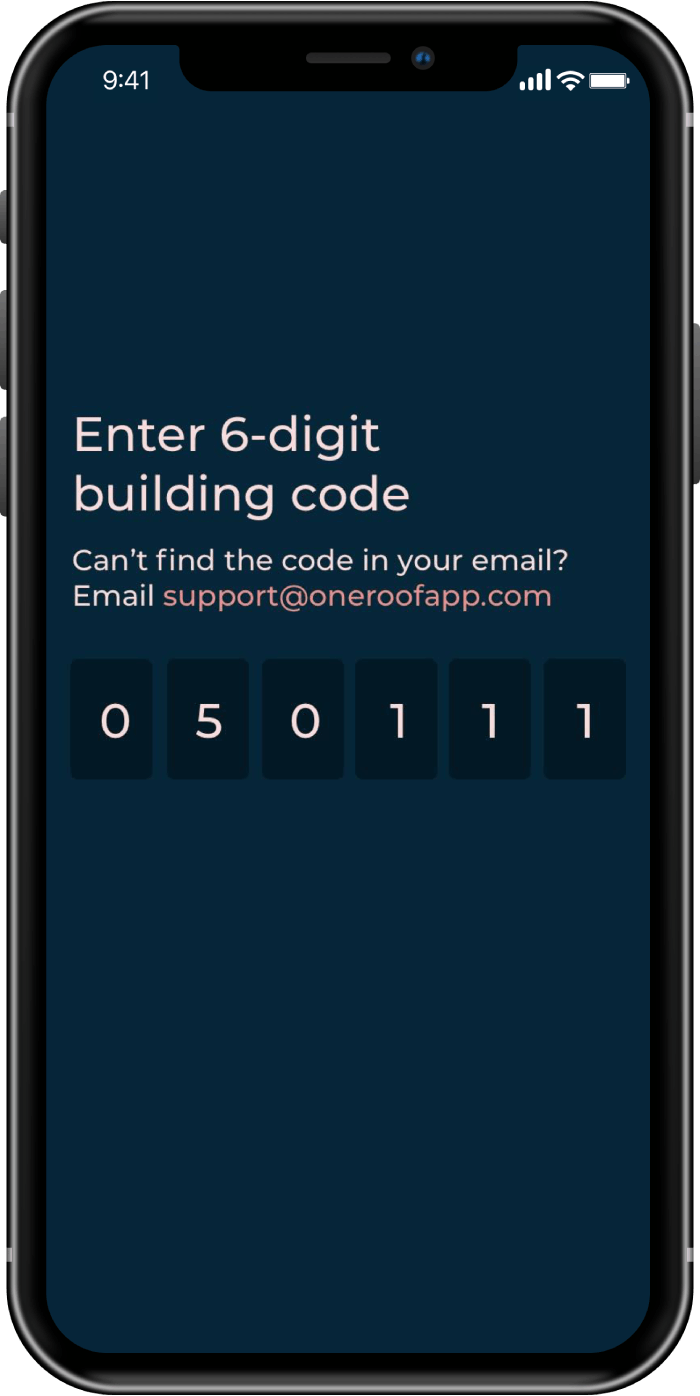The image size is (700, 1396).
Task: Tap the last building code digit box
Action: (x=585, y=719)
